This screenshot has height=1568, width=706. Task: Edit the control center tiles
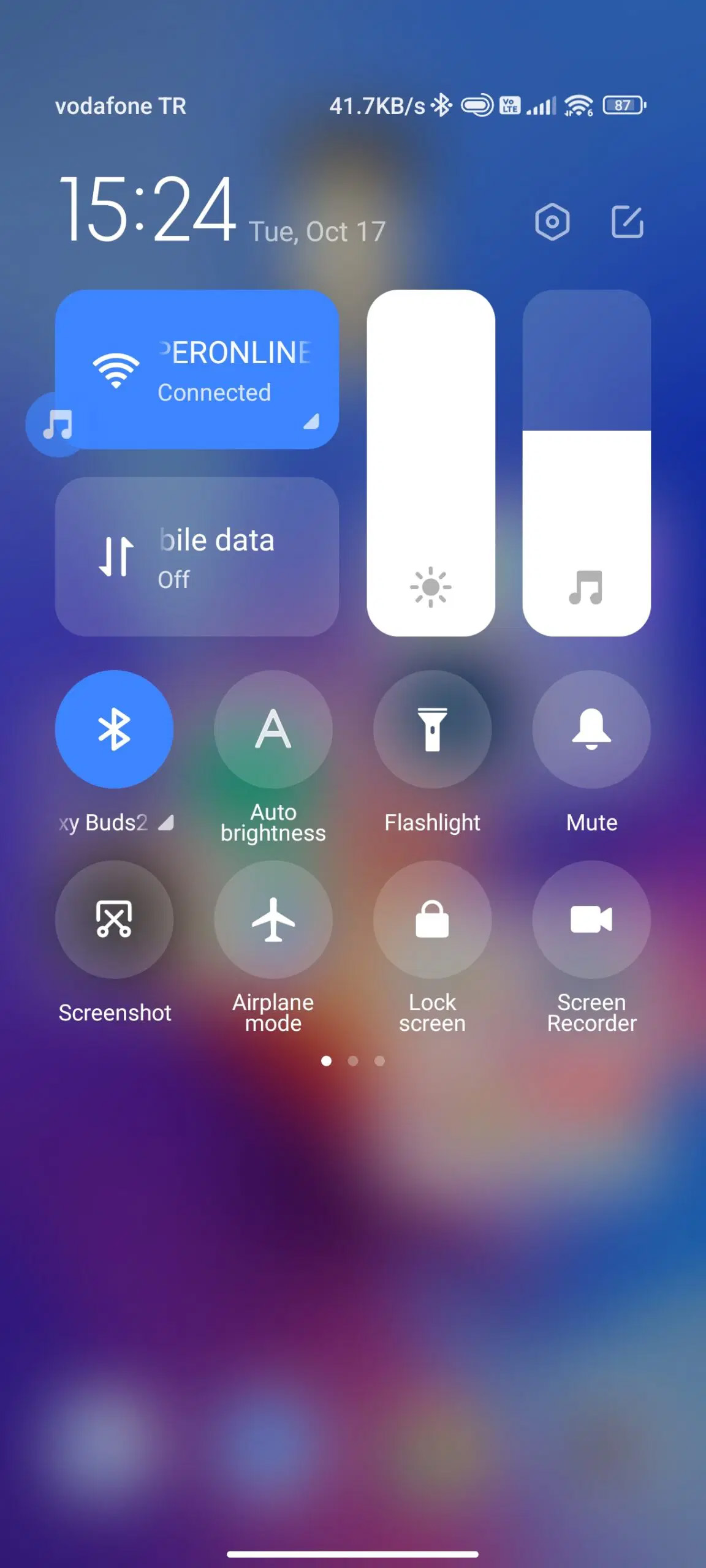pos(628,222)
